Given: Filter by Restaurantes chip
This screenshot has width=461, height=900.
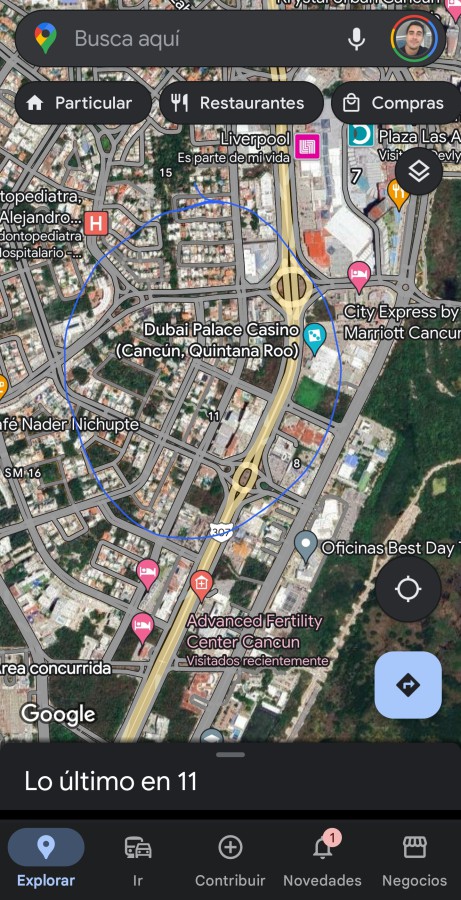Looking at the screenshot, I should [241, 103].
